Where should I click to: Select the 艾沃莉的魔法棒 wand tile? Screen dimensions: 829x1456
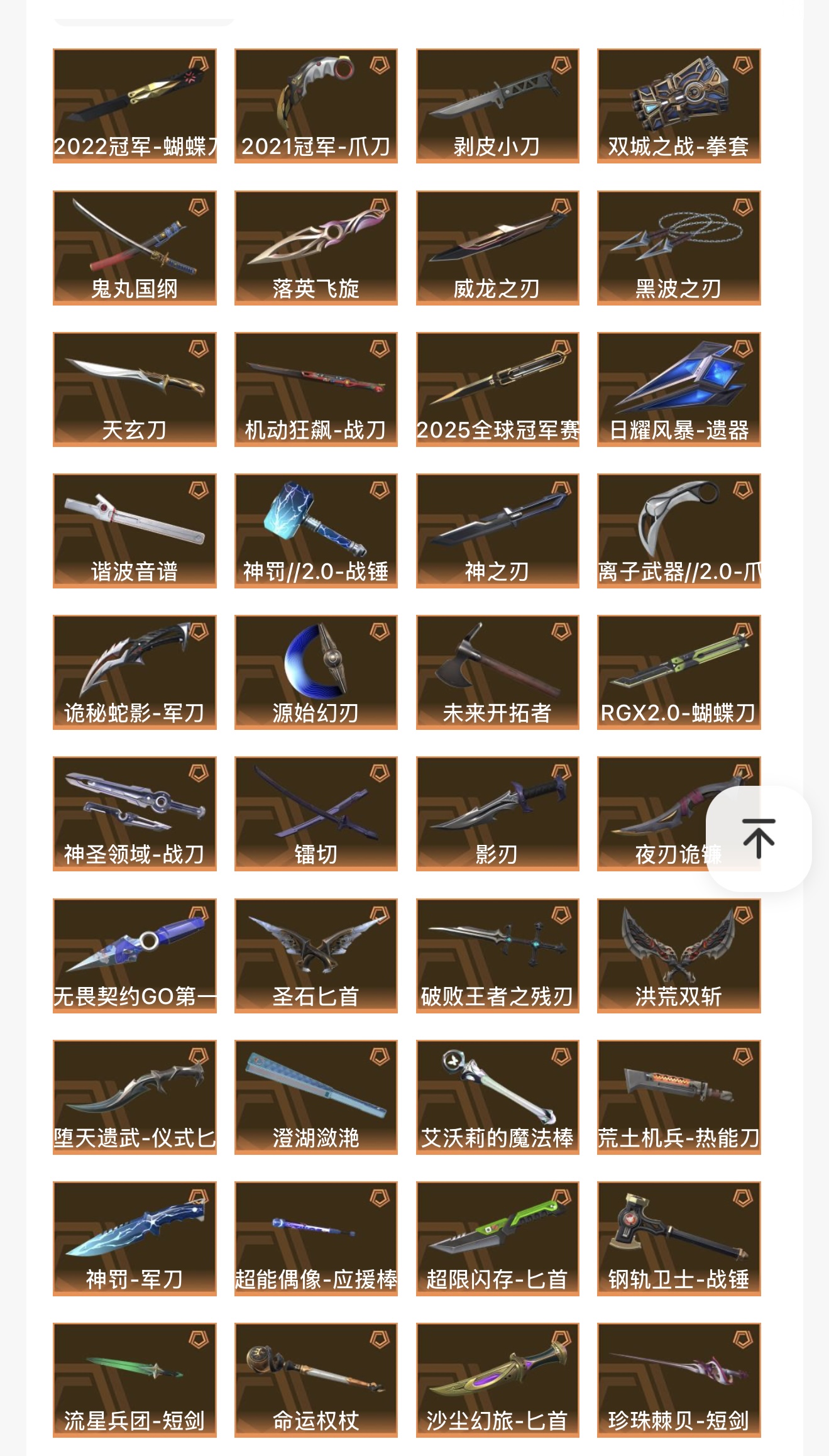[497, 1097]
